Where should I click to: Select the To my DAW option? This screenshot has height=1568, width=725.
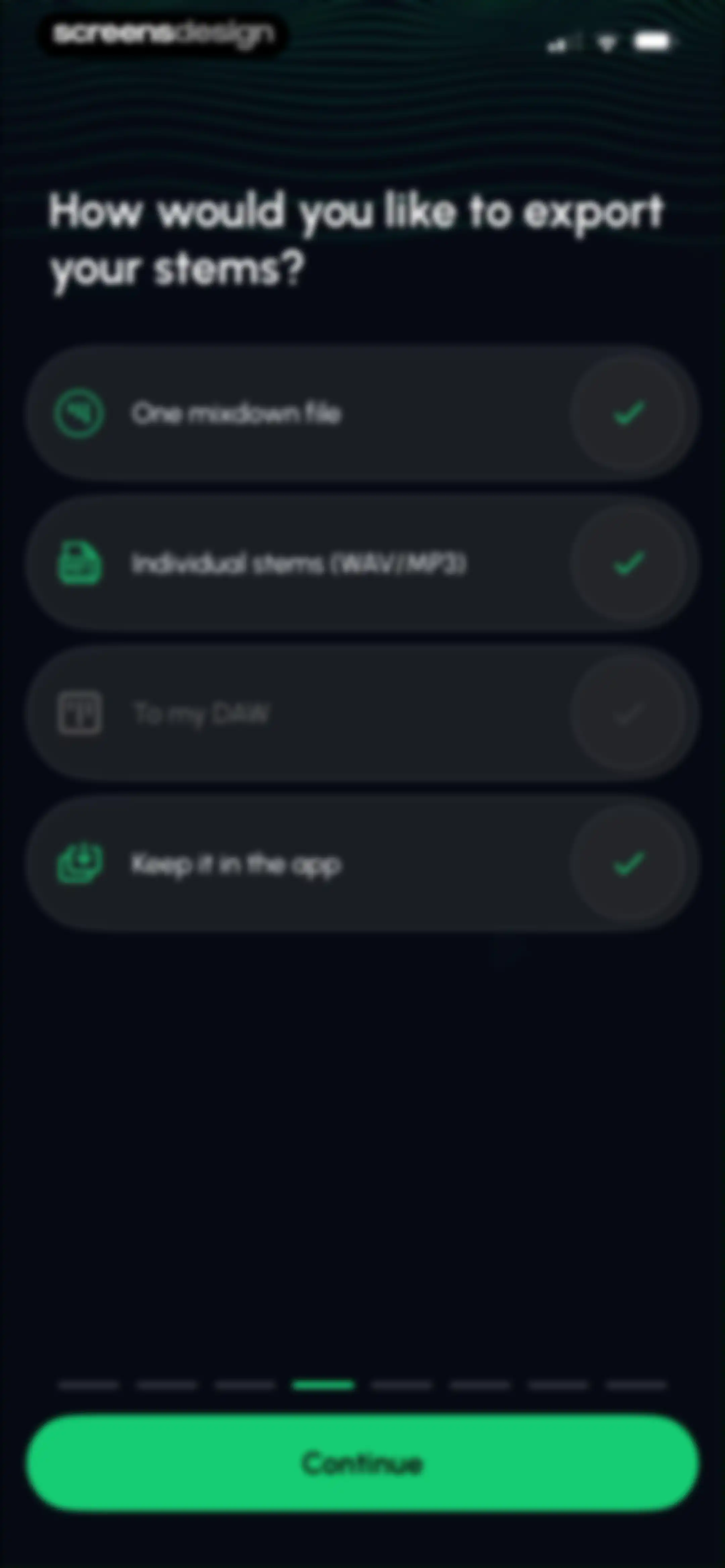pos(362,713)
